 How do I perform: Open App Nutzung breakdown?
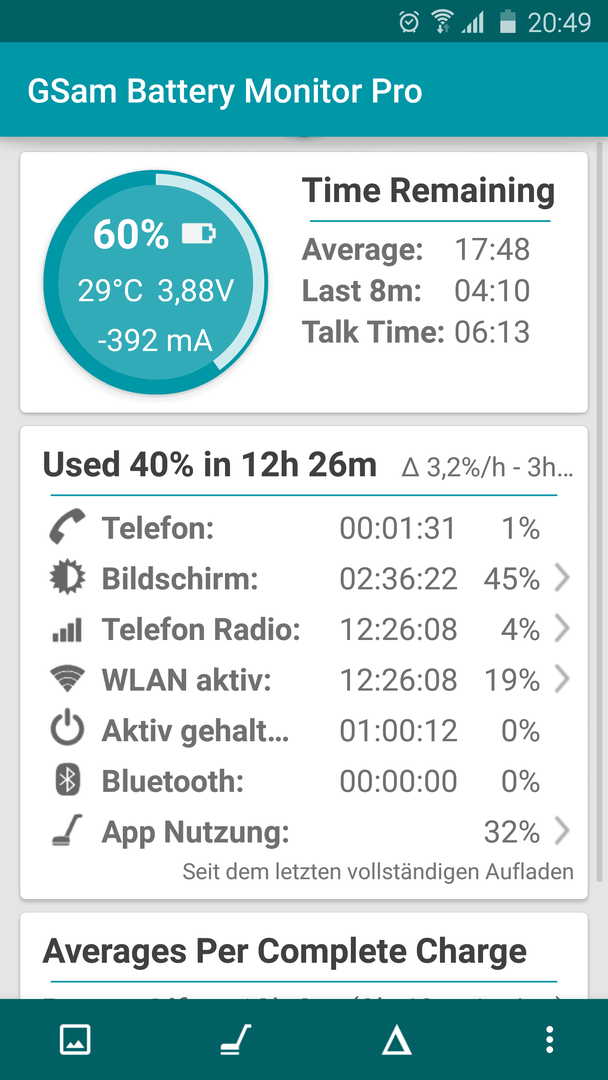[x=306, y=833]
